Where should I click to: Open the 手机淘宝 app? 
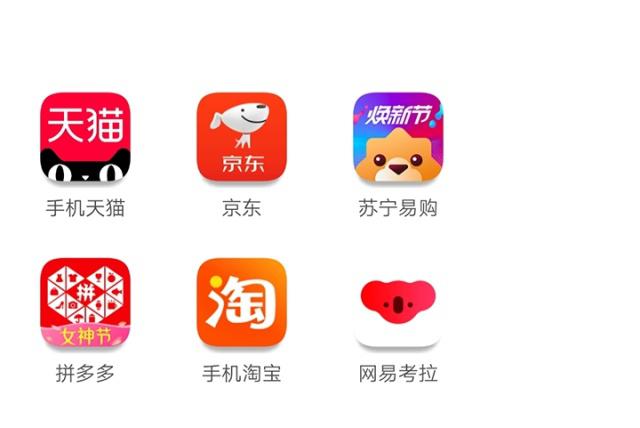[241, 303]
